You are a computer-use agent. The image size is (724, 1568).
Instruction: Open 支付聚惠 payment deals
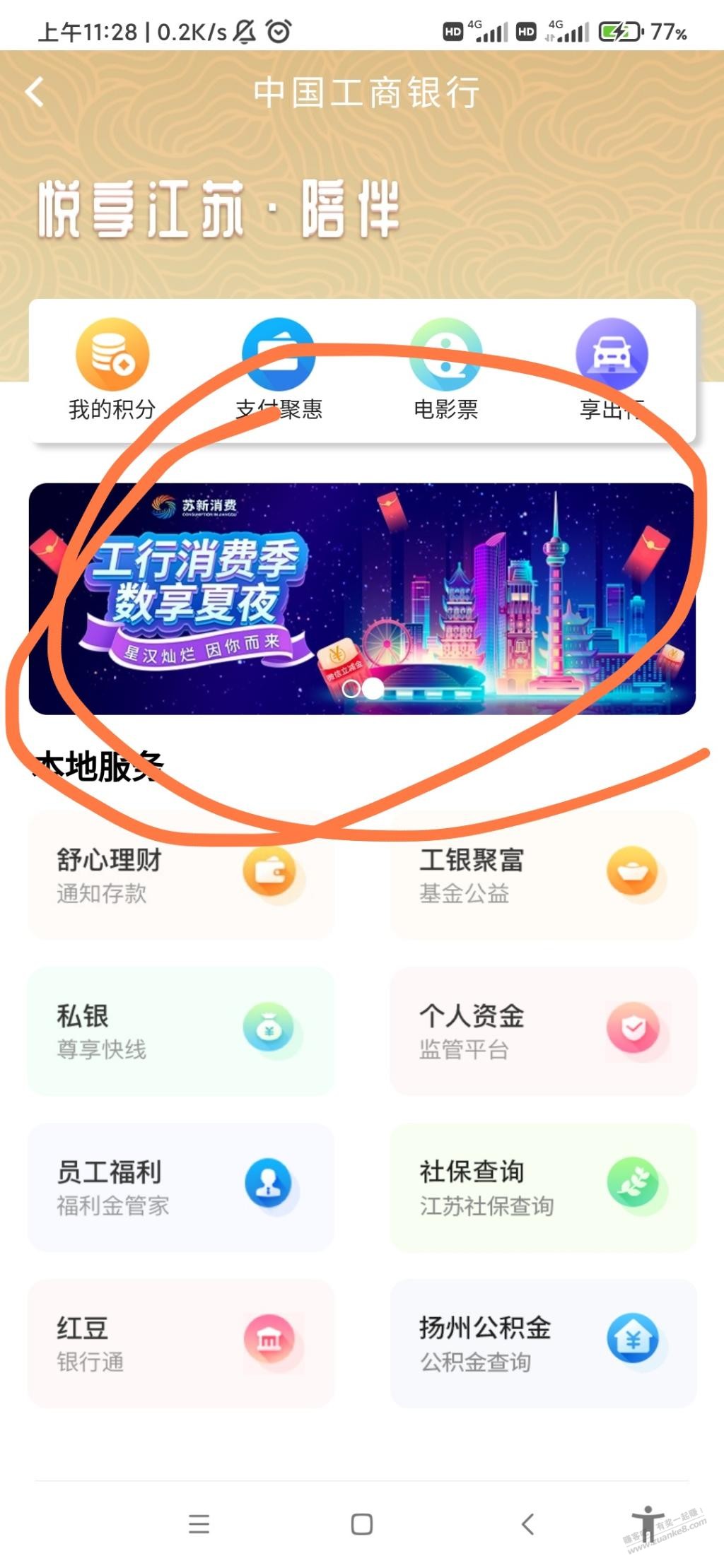279,370
